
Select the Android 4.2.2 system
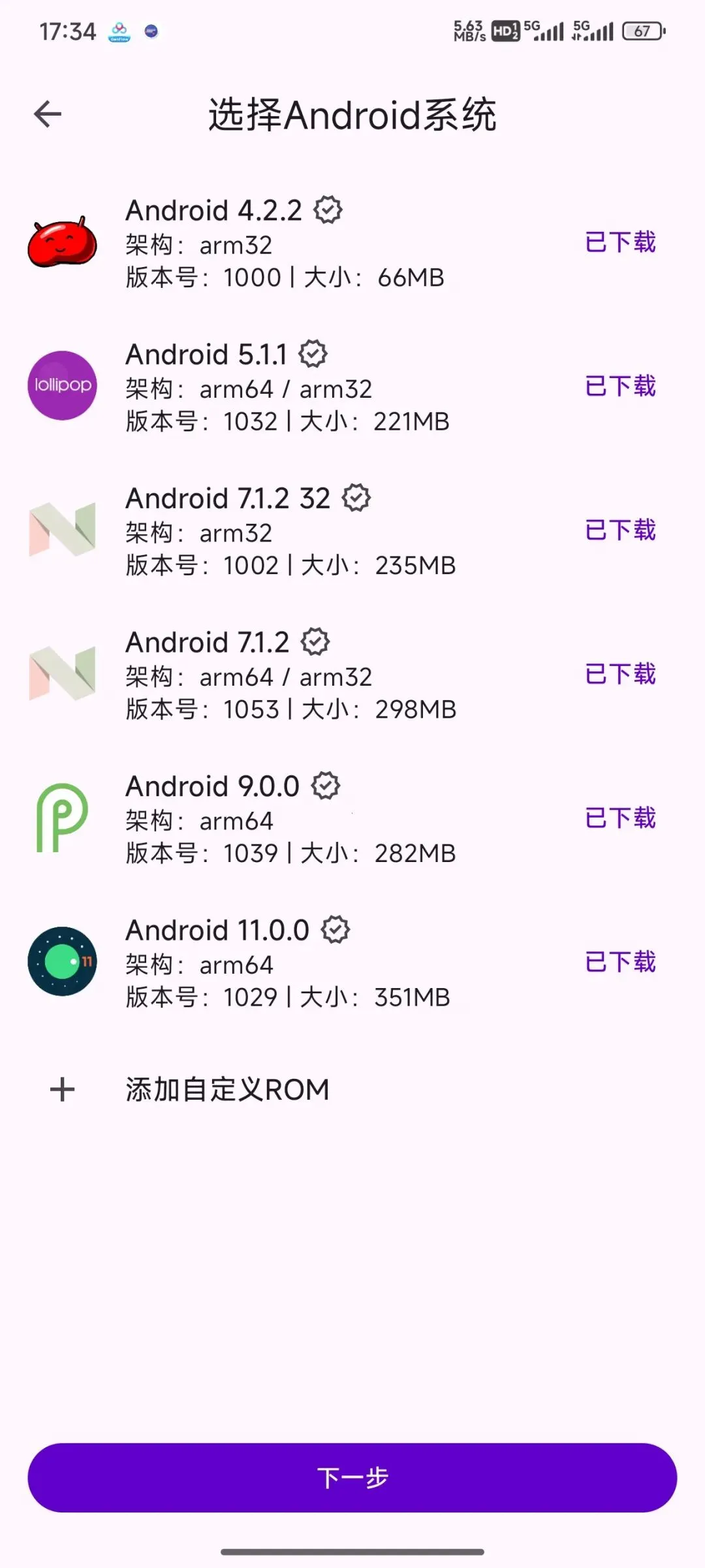point(285,243)
